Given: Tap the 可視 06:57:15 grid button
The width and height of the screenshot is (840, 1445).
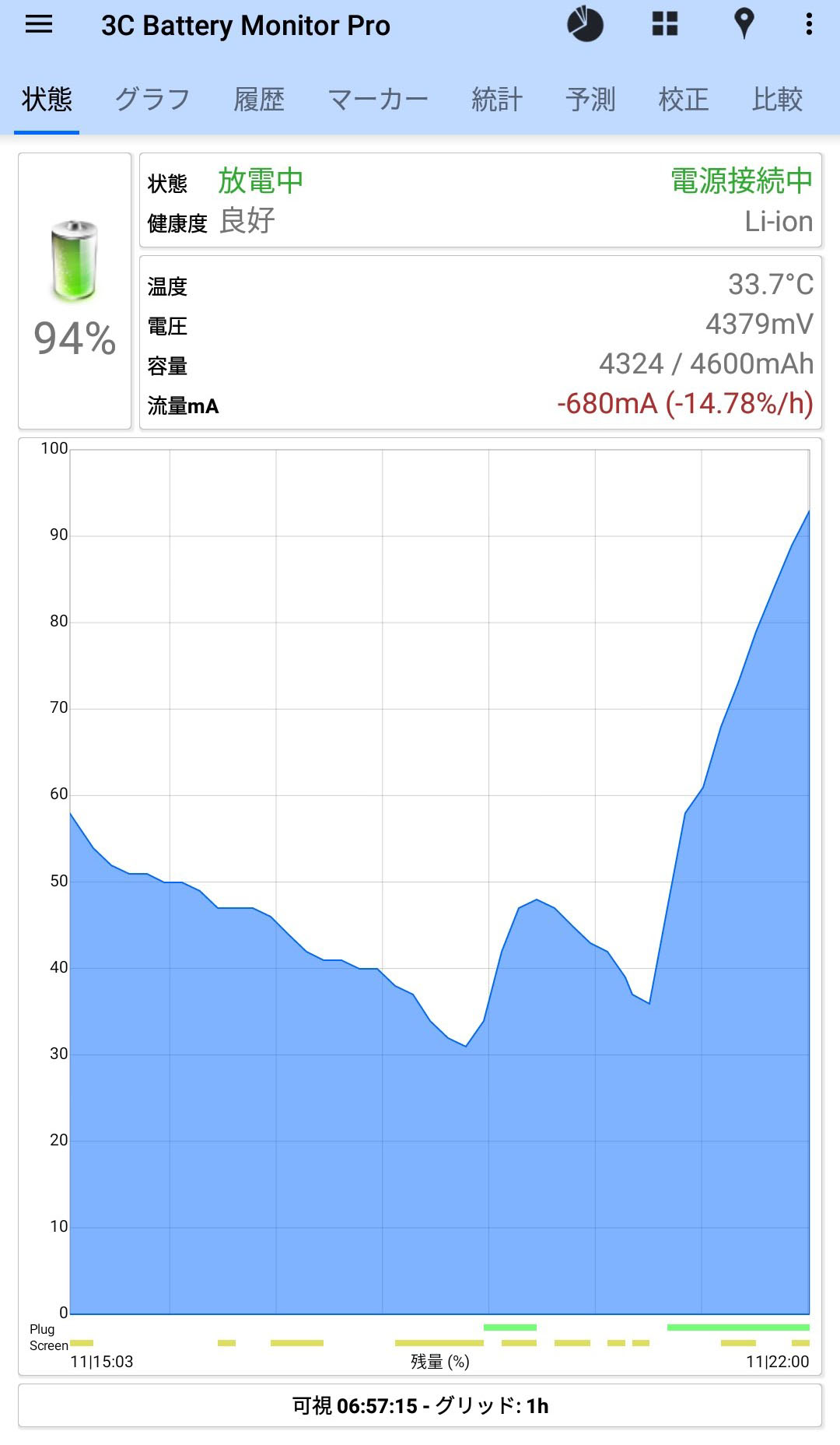Looking at the screenshot, I should click(420, 1405).
